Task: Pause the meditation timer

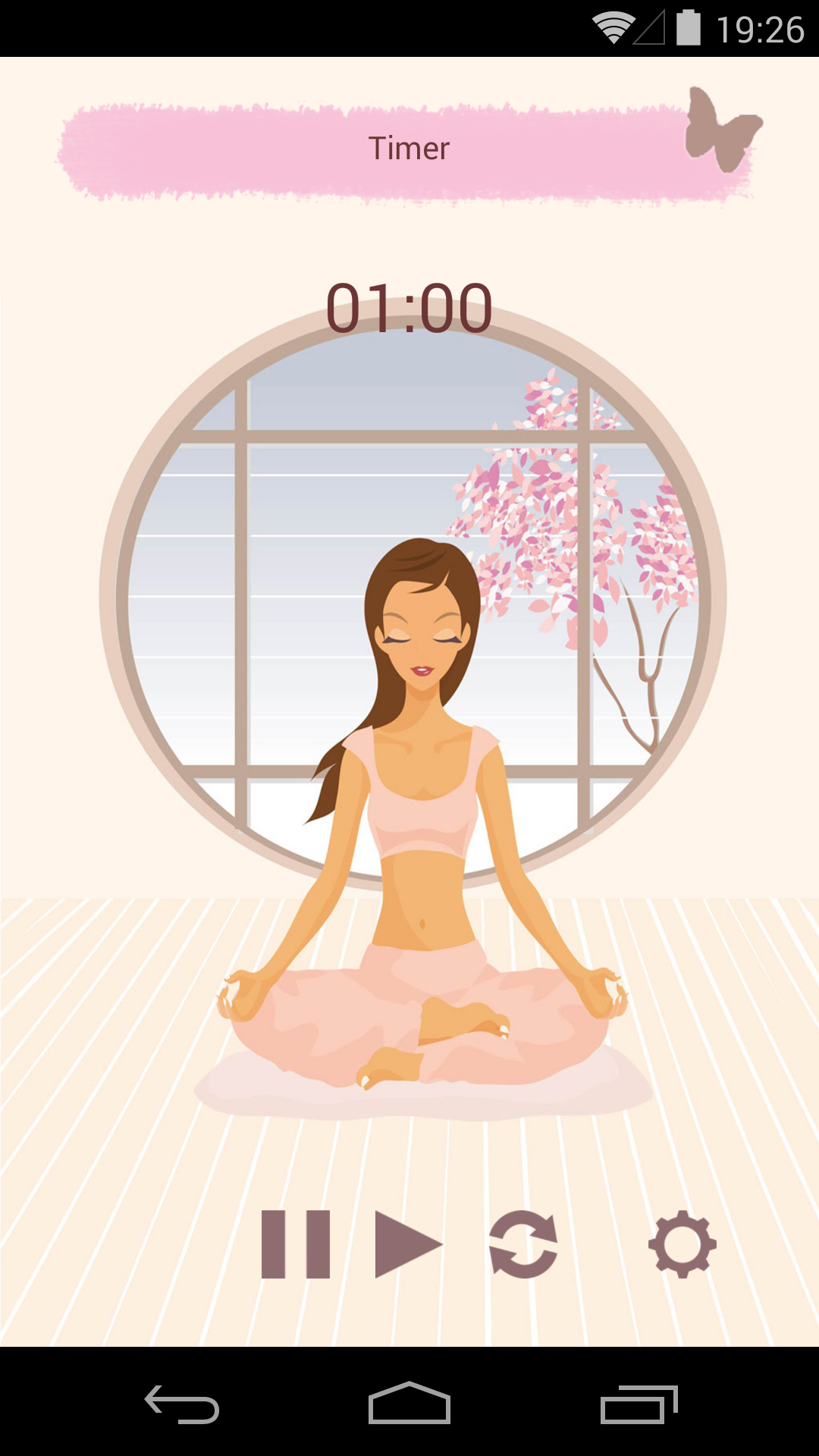Action: 295,1244
